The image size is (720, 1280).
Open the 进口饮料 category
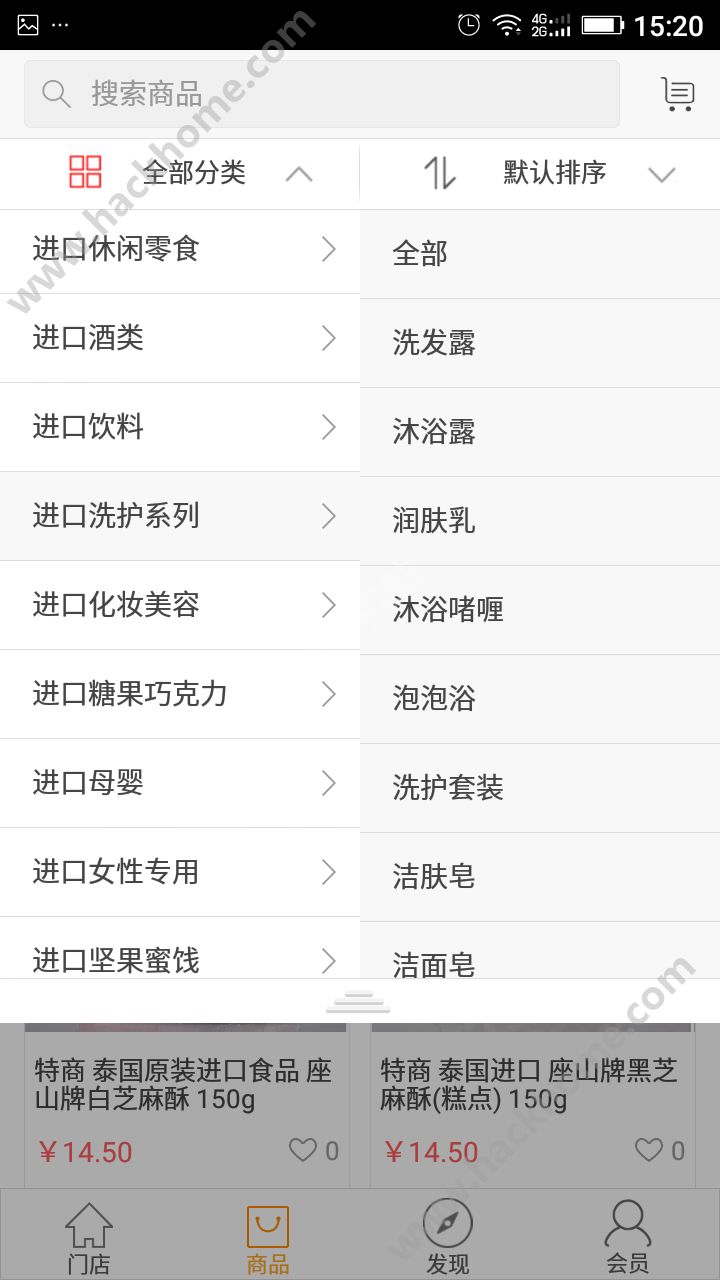click(180, 427)
